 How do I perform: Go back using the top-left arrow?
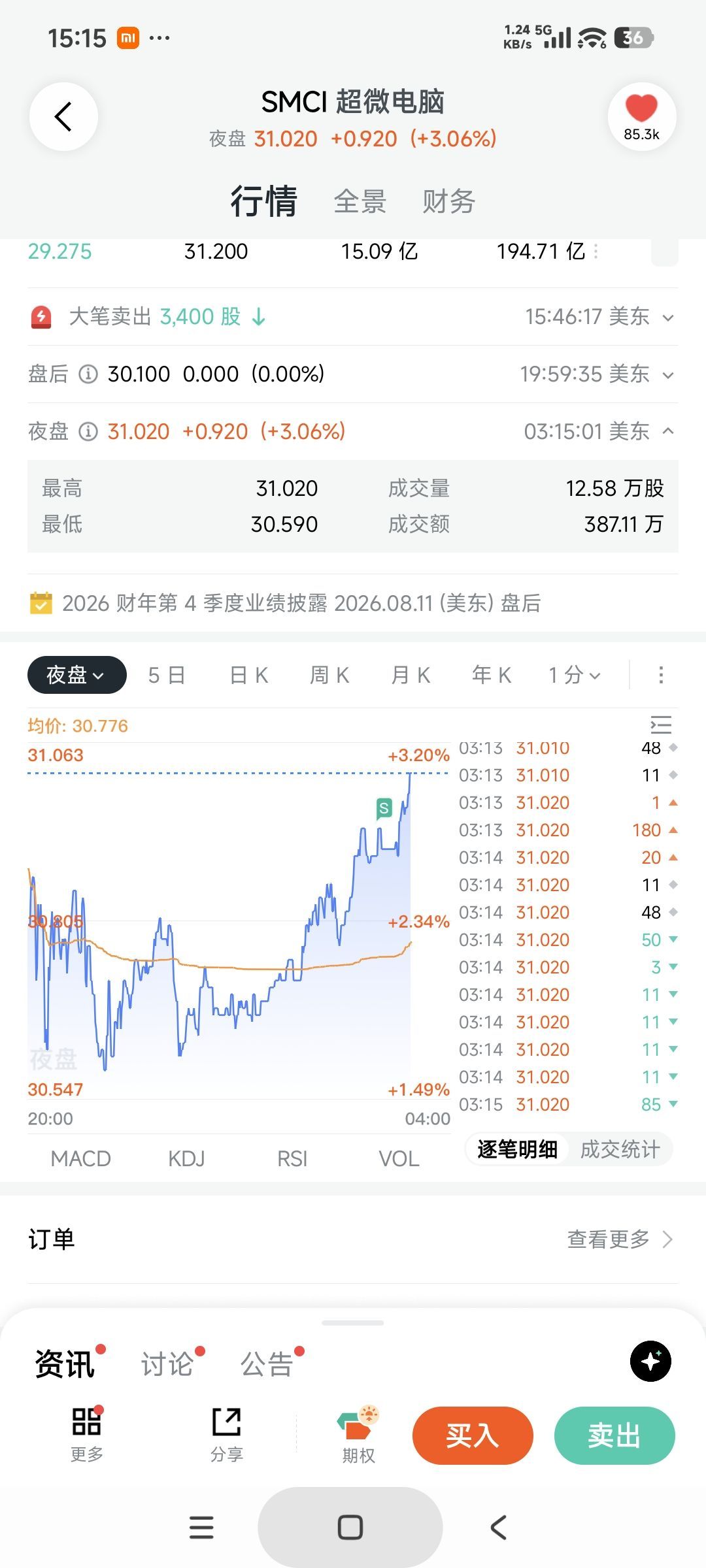coord(63,117)
